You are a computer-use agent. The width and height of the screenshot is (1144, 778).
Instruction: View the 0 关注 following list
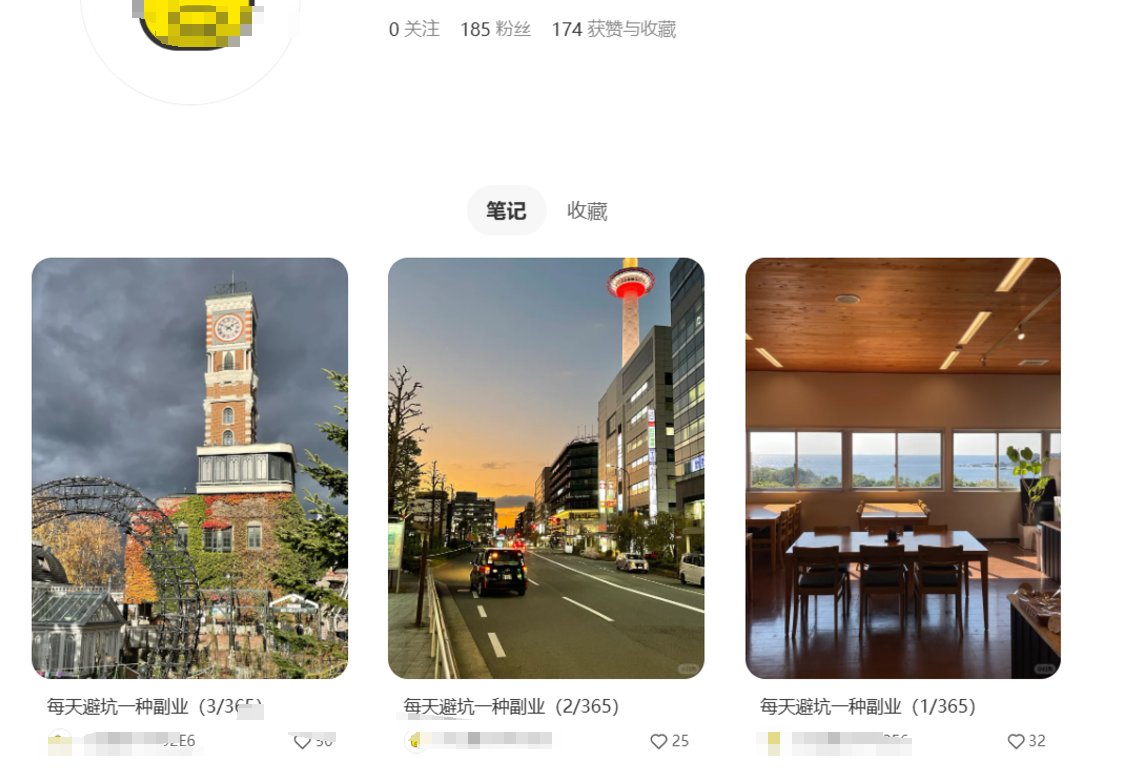[x=414, y=29]
